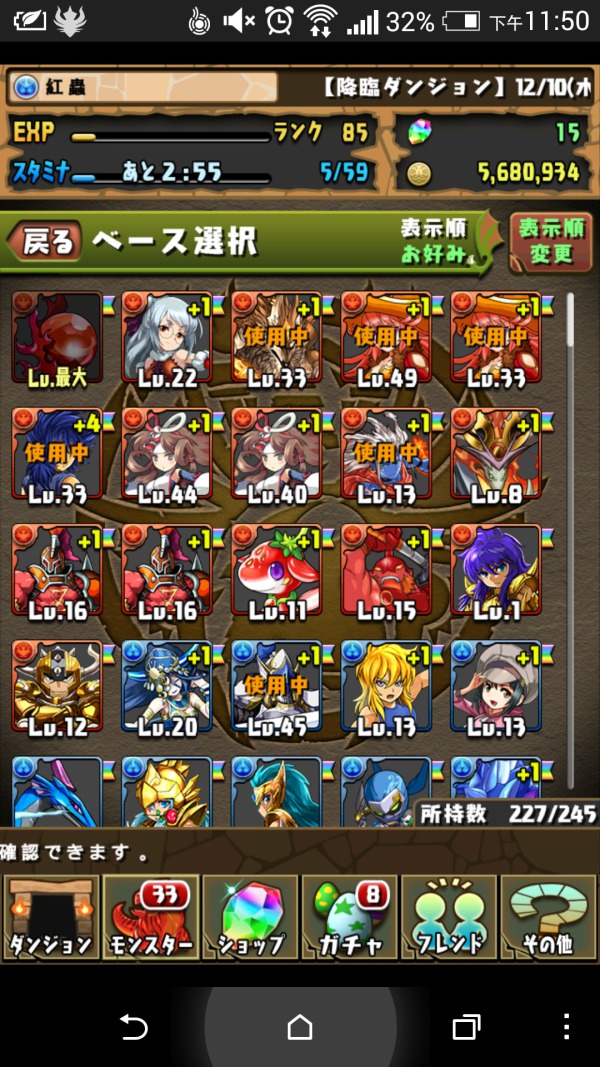Screen dimensions: 600x1067
Task: Open the 表示順変更 sort order button
Action: click(551, 243)
